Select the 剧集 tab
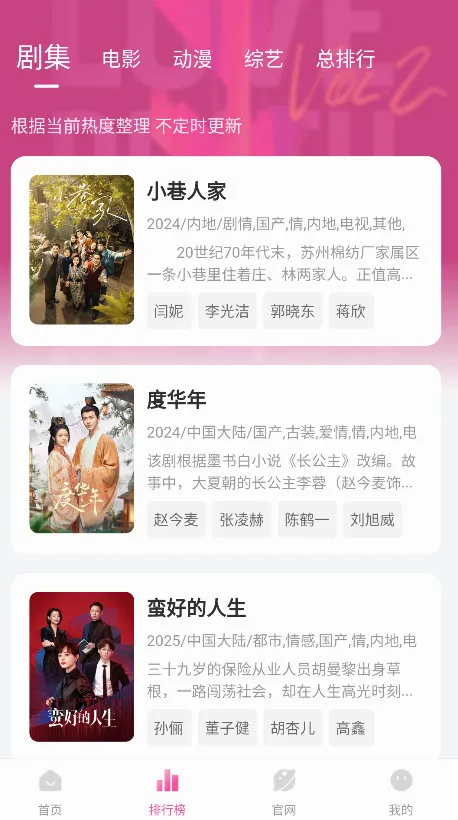Screen dimensions: 458x820 43,56
